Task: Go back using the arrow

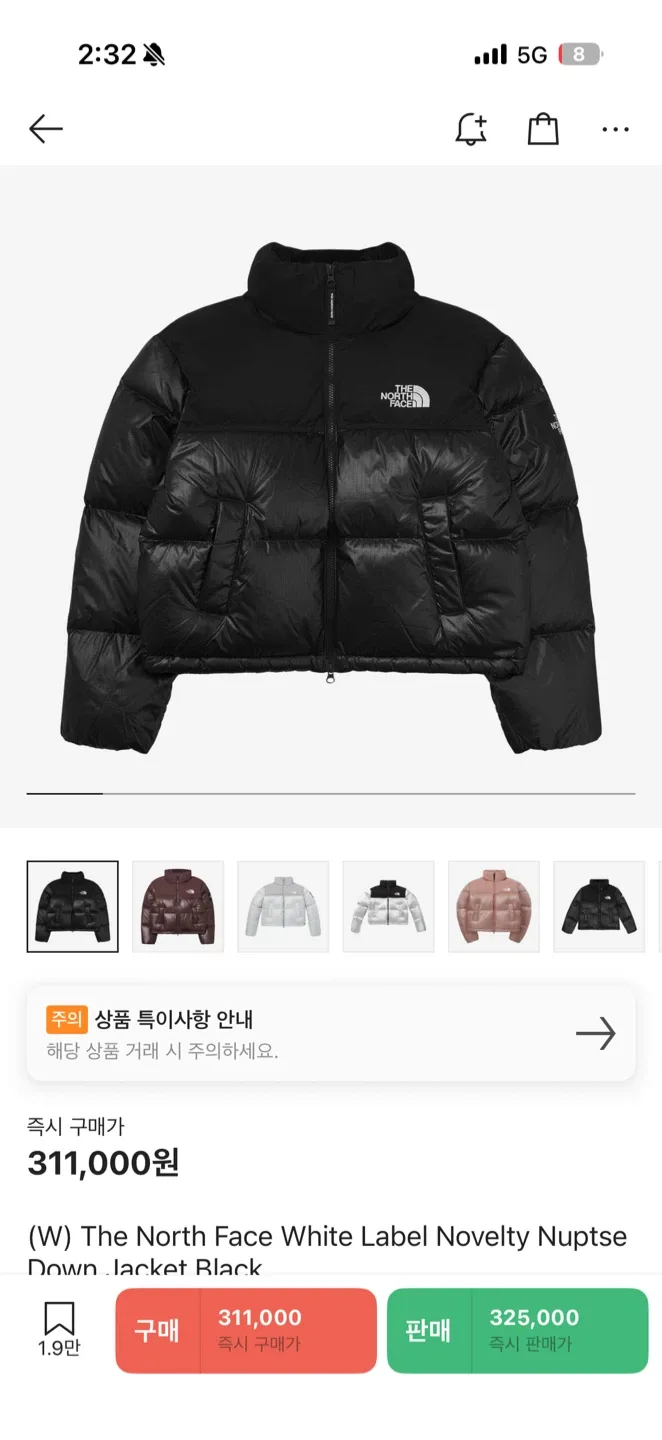Action: point(46,129)
